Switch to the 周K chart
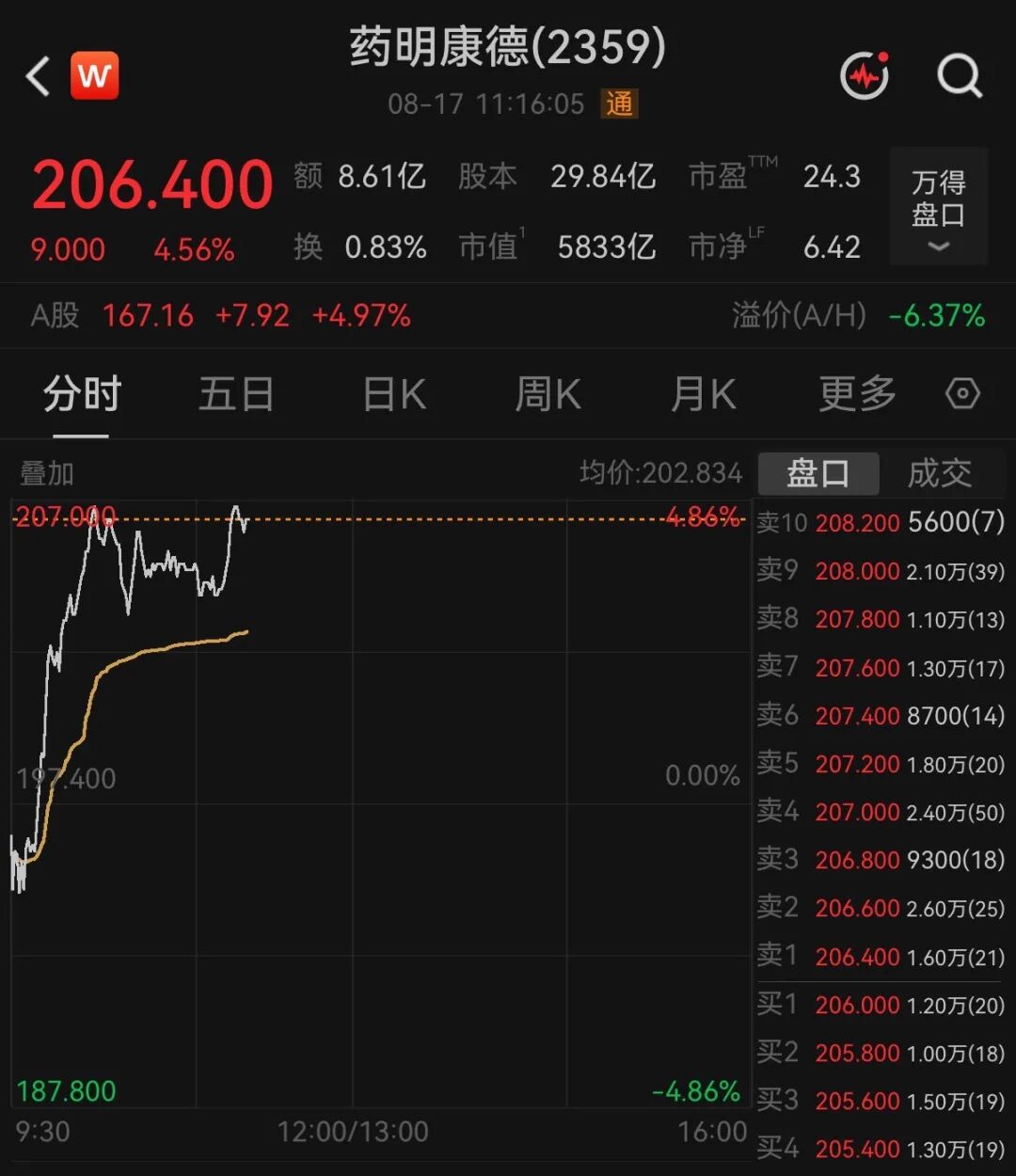The width and height of the screenshot is (1016, 1176). coord(548,393)
